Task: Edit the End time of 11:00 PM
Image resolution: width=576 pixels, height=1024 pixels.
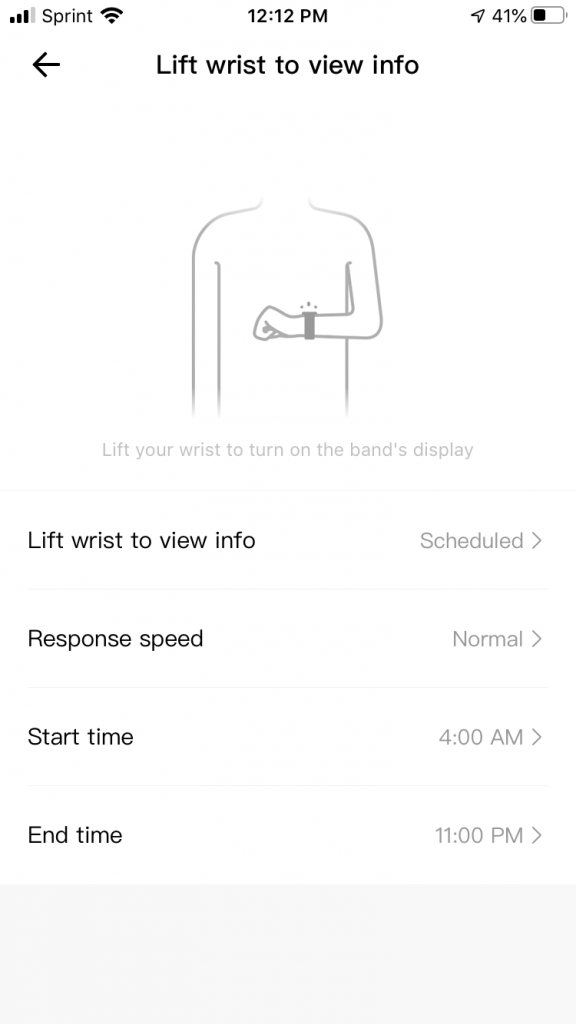Action: coord(288,835)
